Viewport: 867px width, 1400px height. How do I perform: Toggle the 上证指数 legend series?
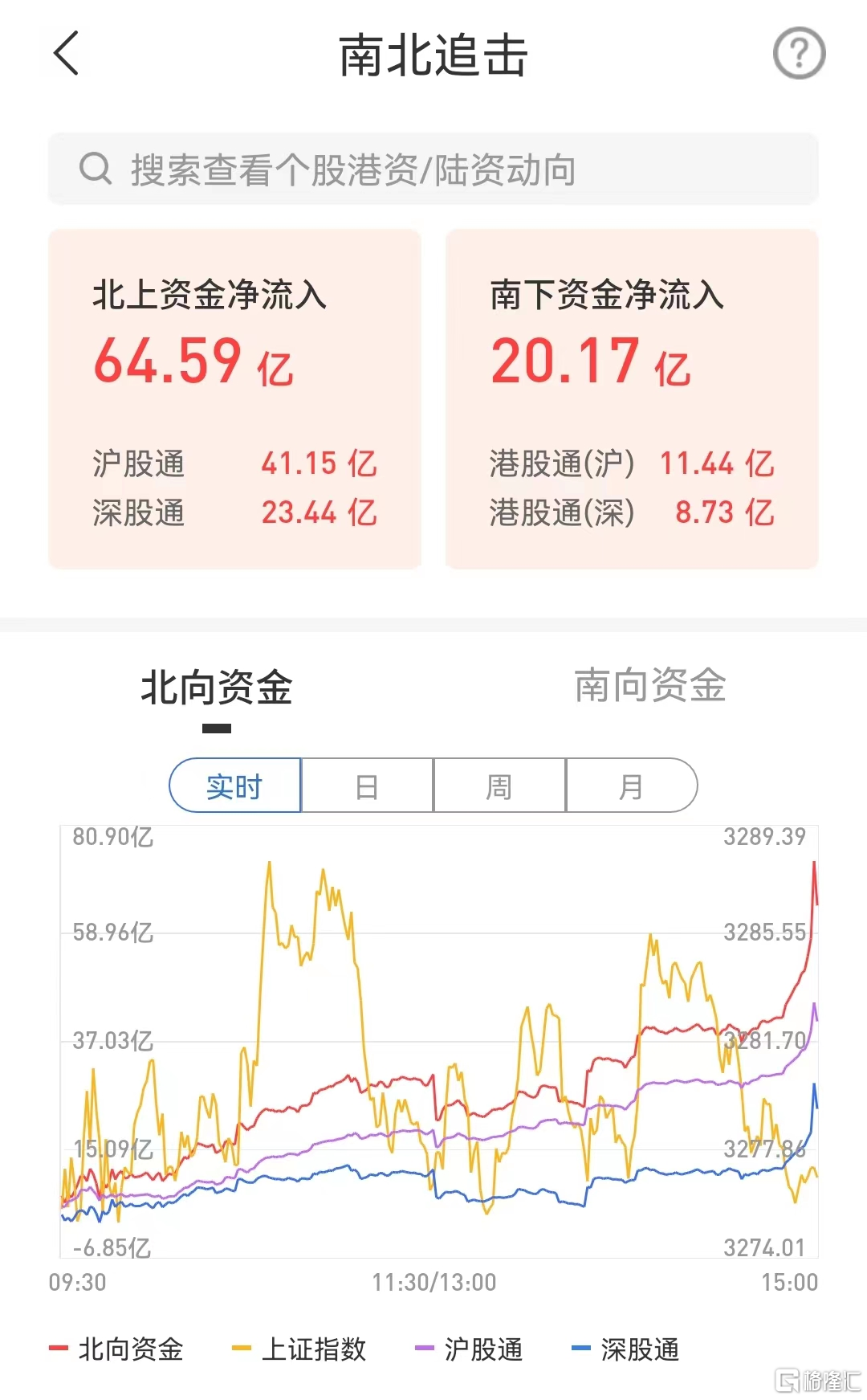[299, 1349]
